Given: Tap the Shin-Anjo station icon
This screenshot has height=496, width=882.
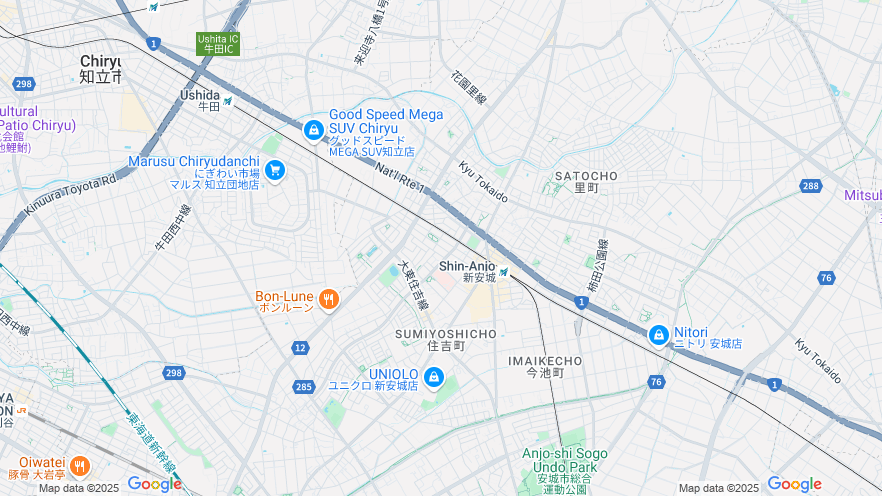Looking at the screenshot, I should [x=504, y=271].
